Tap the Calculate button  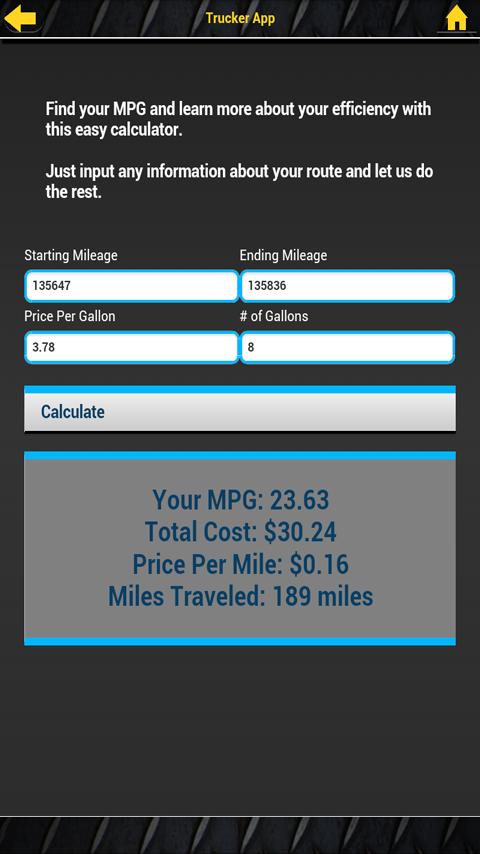(x=240, y=409)
